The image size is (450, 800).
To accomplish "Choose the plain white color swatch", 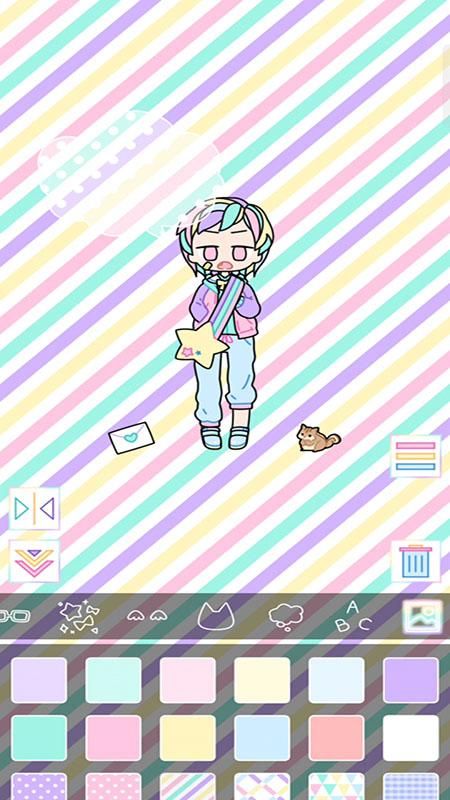I will coord(411,738).
